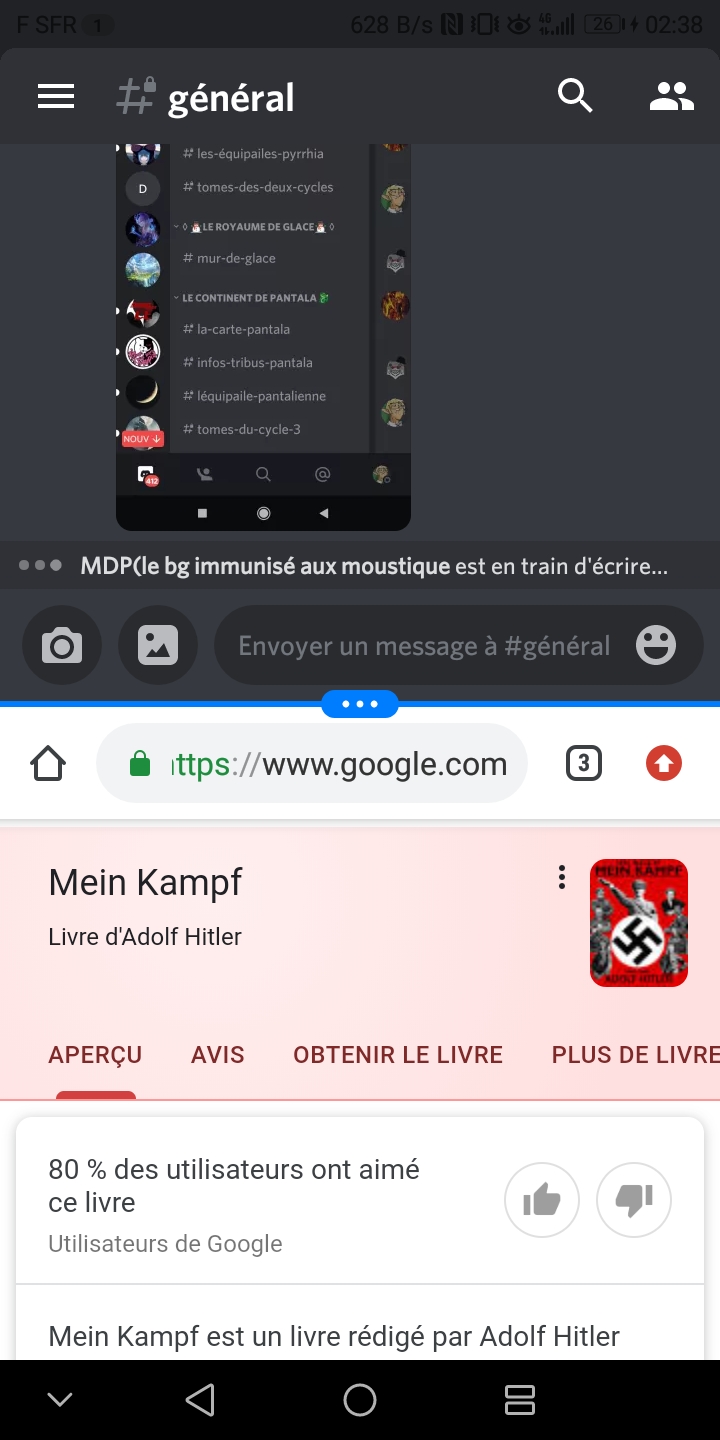Switch to the Avis tab
The height and width of the screenshot is (1440, 720).
(217, 1055)
